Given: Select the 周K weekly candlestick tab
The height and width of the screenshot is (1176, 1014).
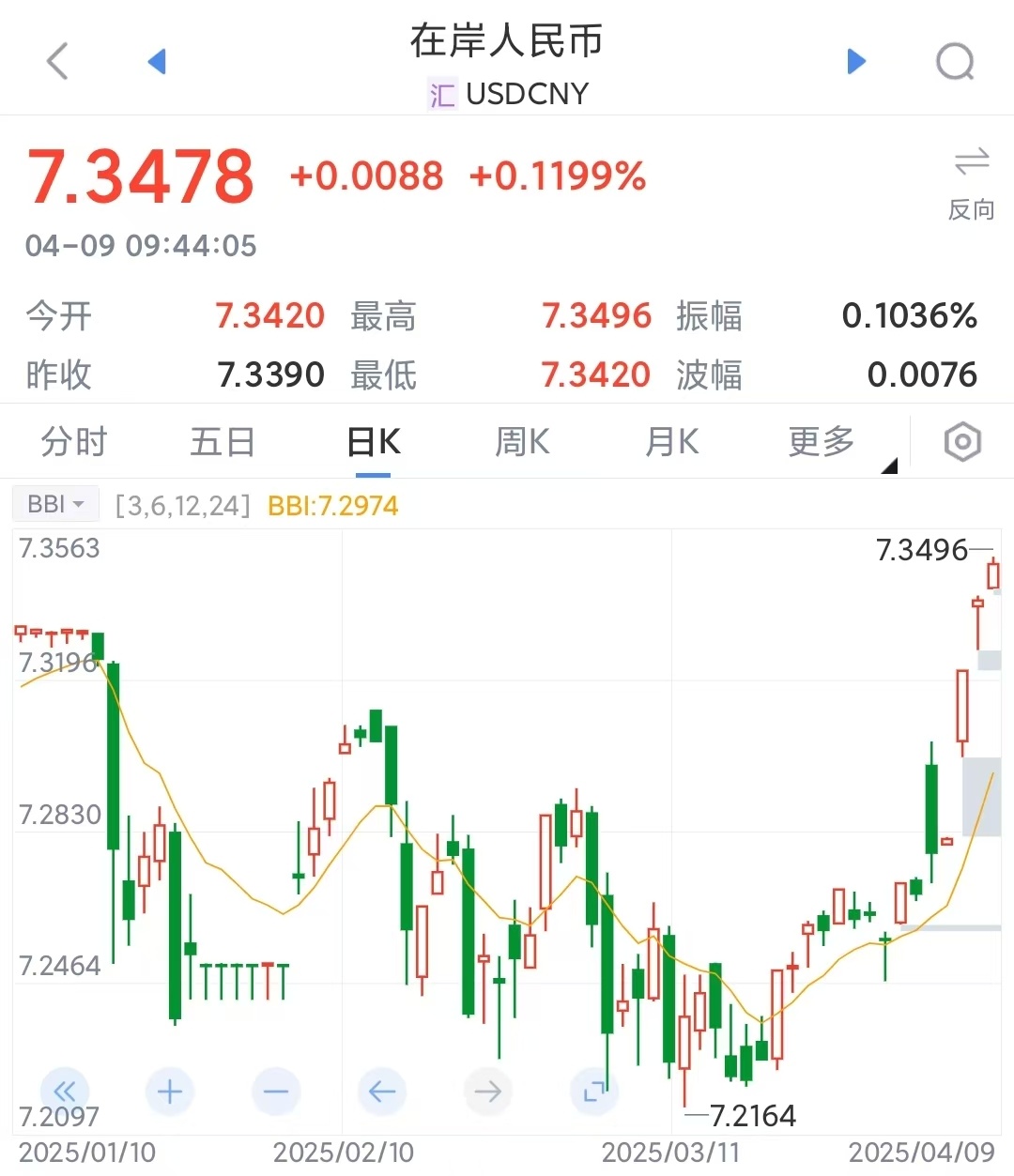Looking at the screenshot, I should (x=522, y=441).
